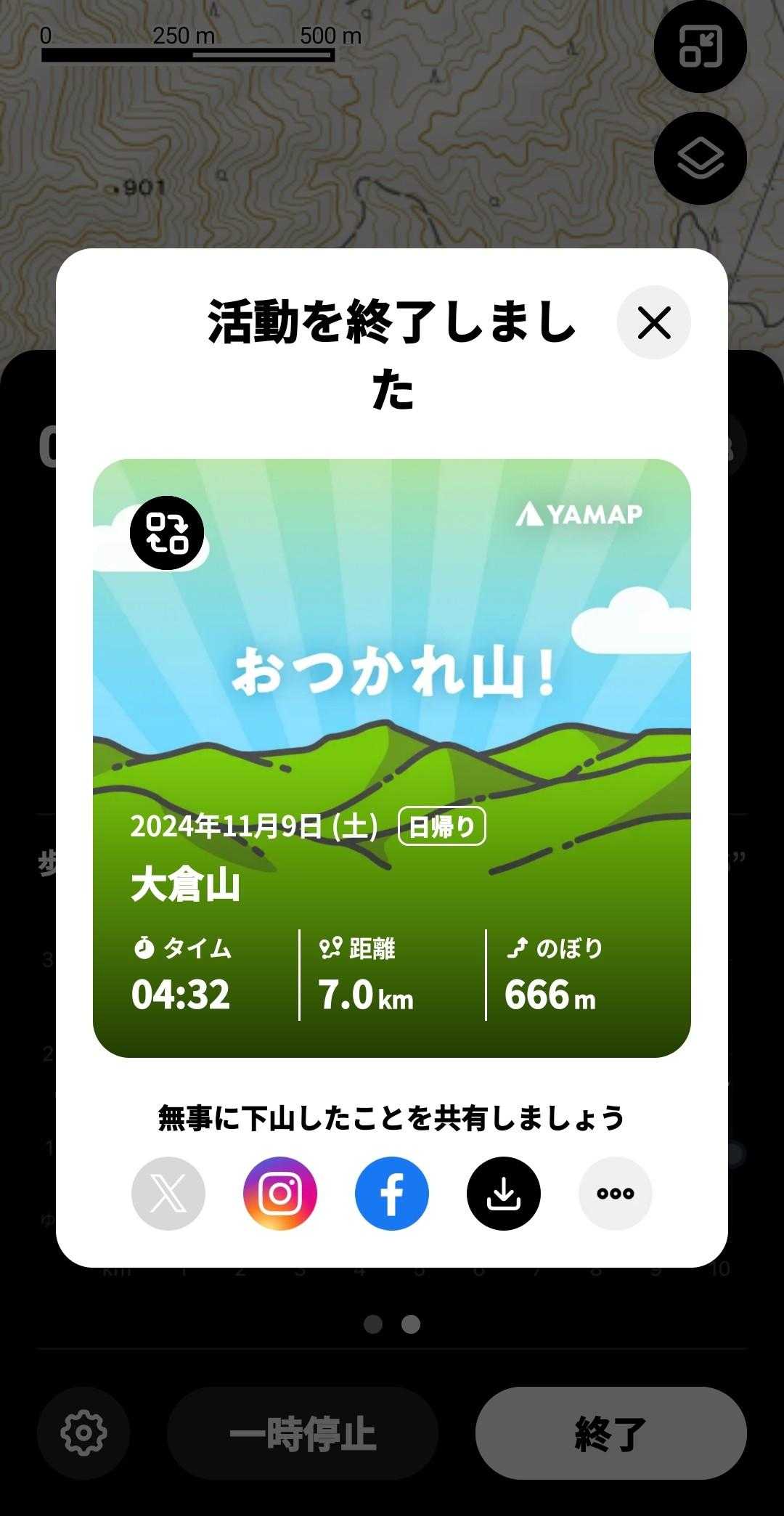Screen dimensions: 784x1516
Task: Open more sharing options
Action: (616, 1193)
